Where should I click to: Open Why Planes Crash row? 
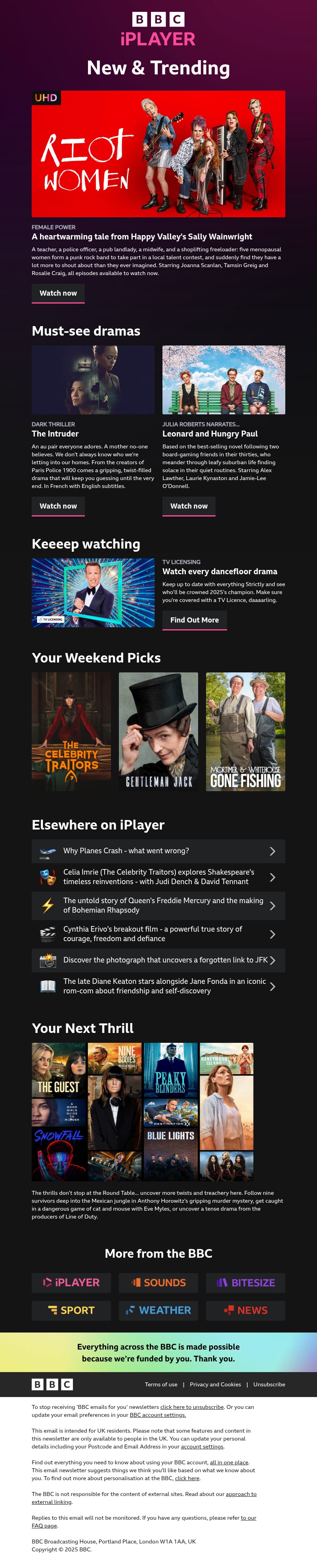coord(158,851)
